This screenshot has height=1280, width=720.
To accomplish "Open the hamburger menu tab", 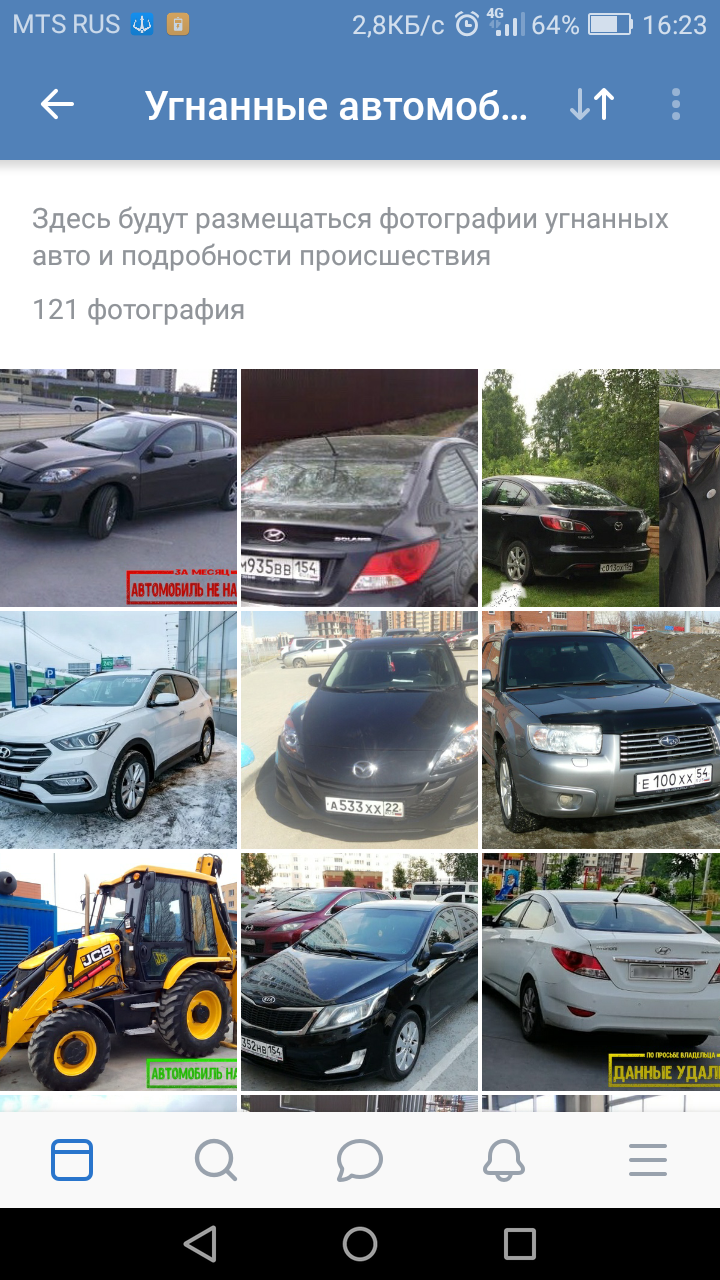I will 648,1160.
